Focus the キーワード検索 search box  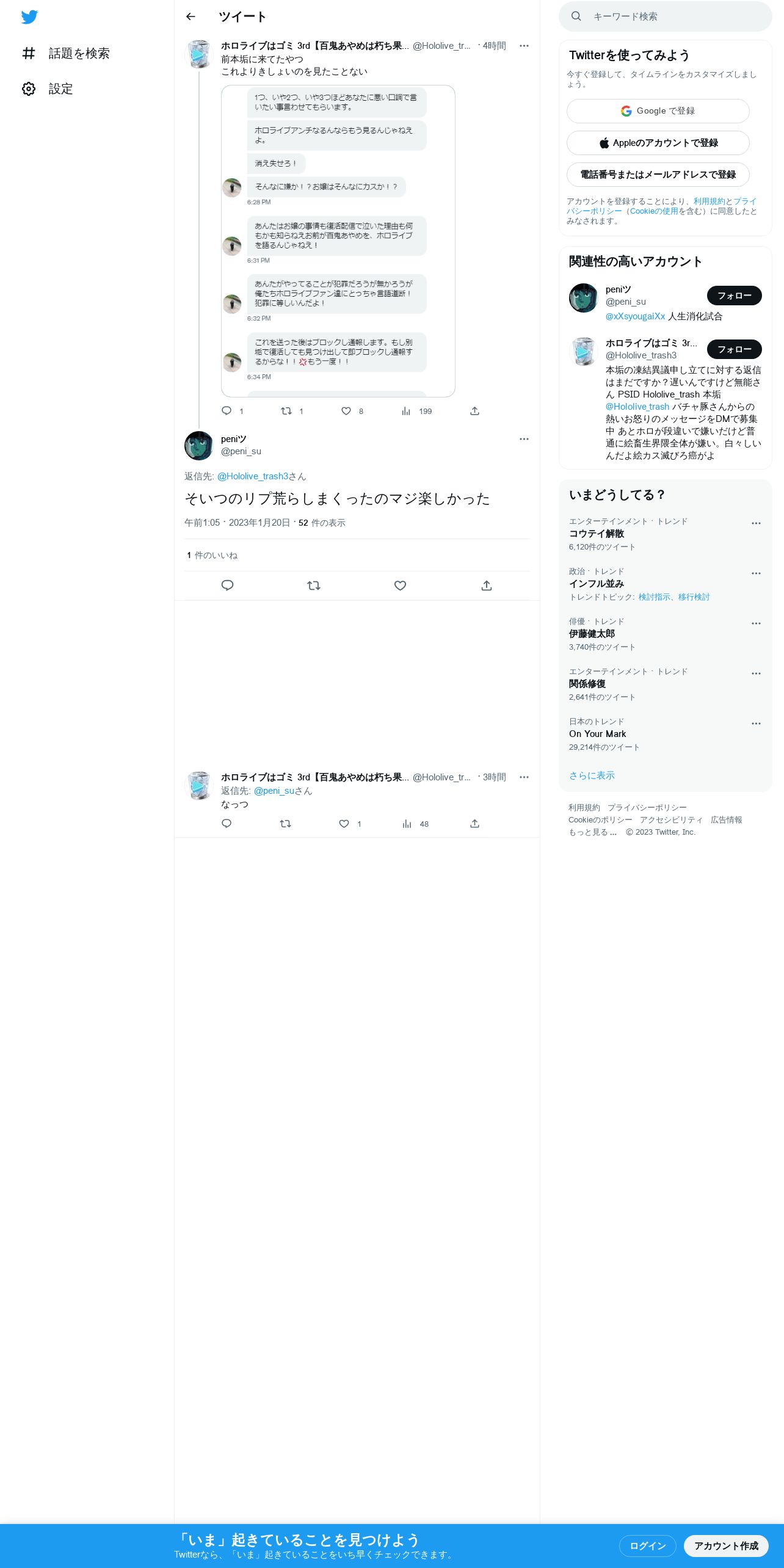coord(666,16)
